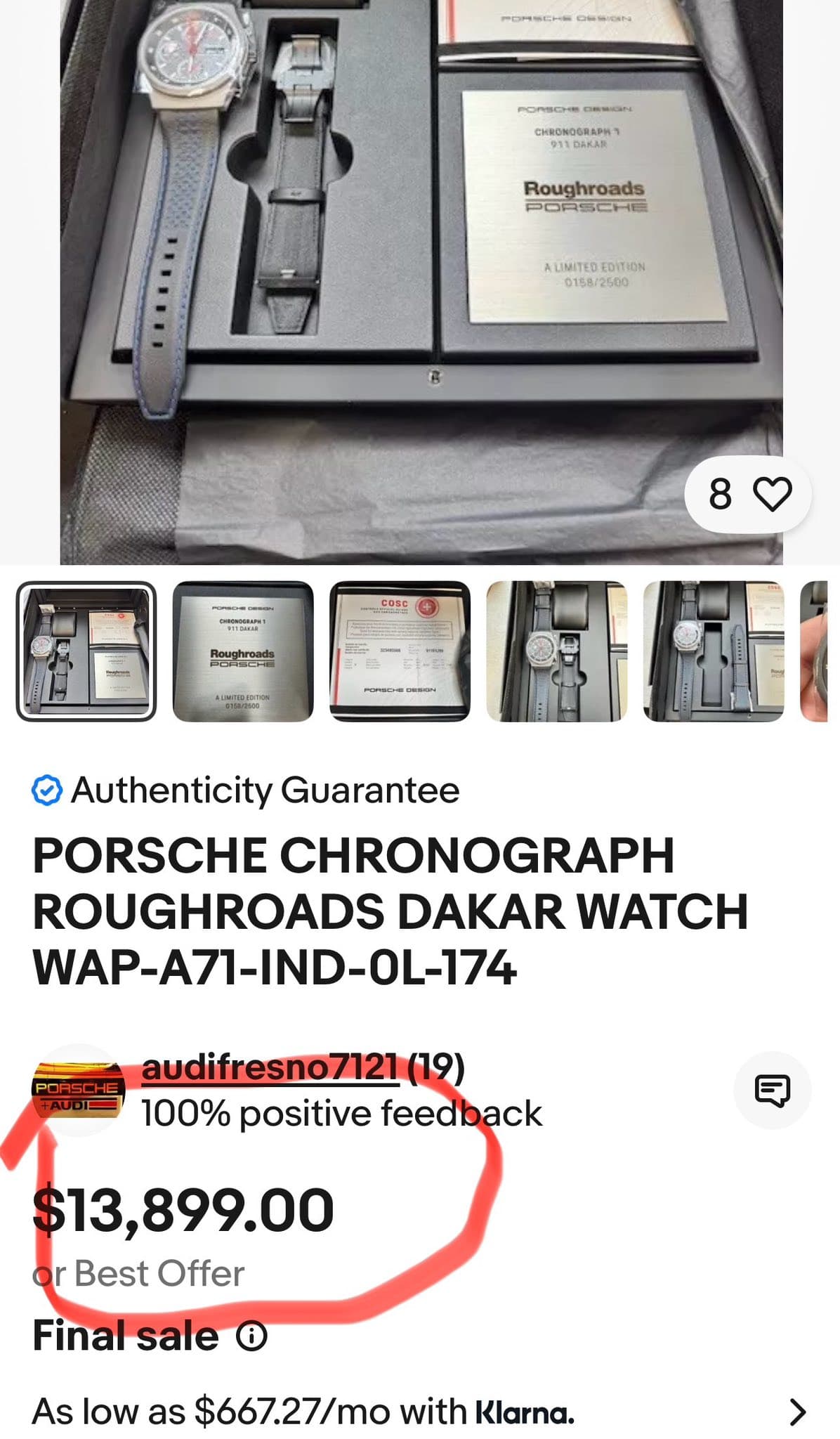View the fifth thumbnail with empty strap slot
Viewport: 840px width, 1439px height.
(x=714, y=651)
